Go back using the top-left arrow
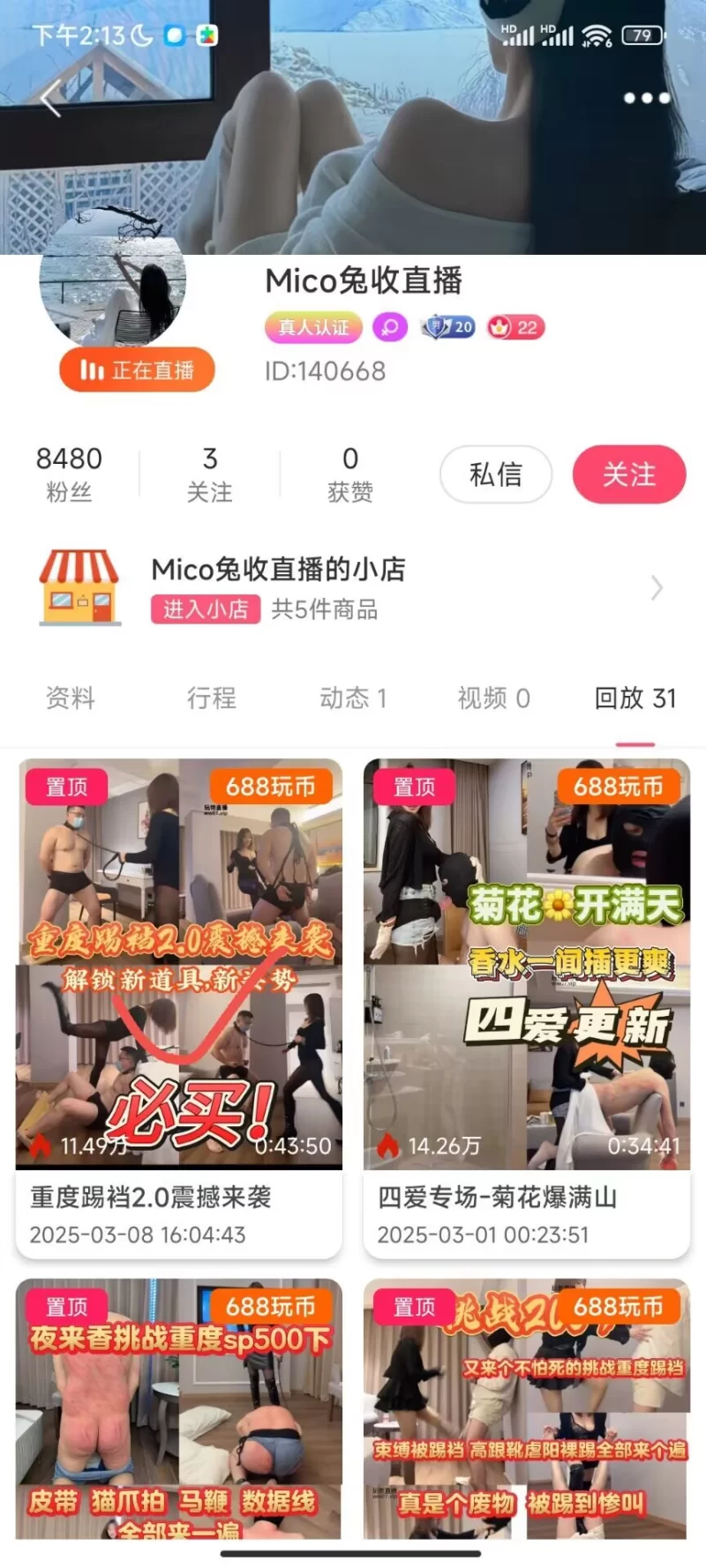This screenshot has height=1568, width=706. [x=51, y=98]
